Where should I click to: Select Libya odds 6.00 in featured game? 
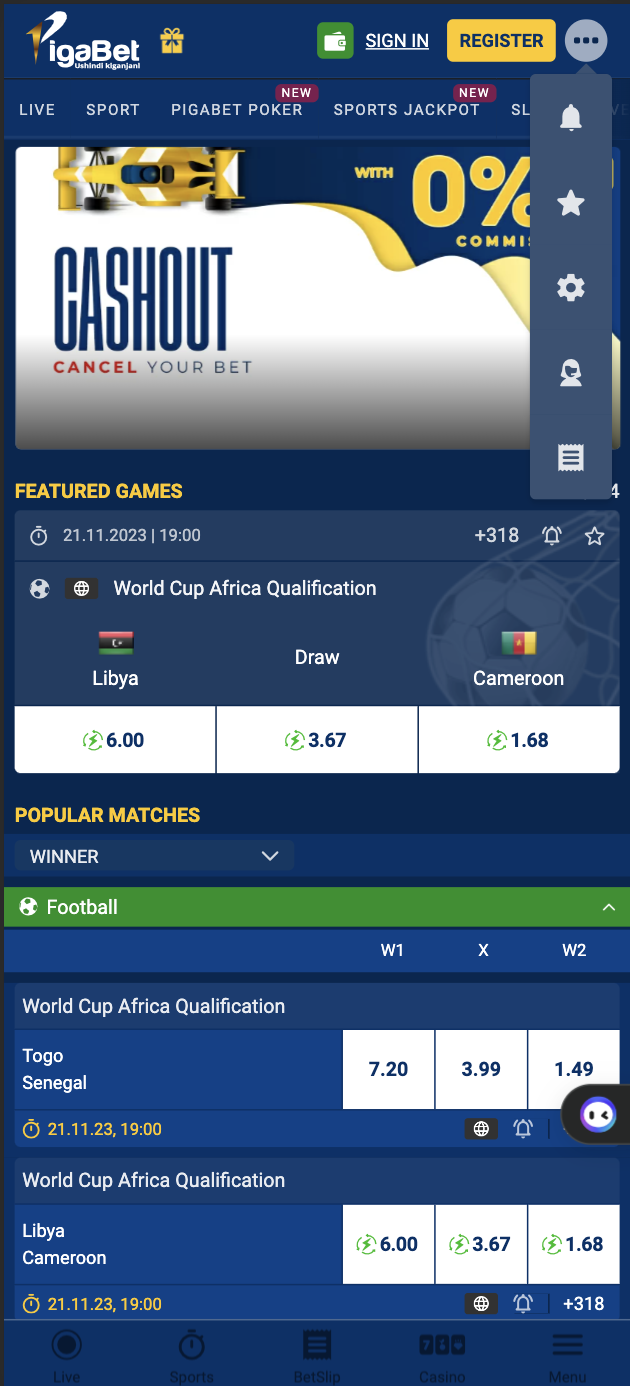[115, 740]
